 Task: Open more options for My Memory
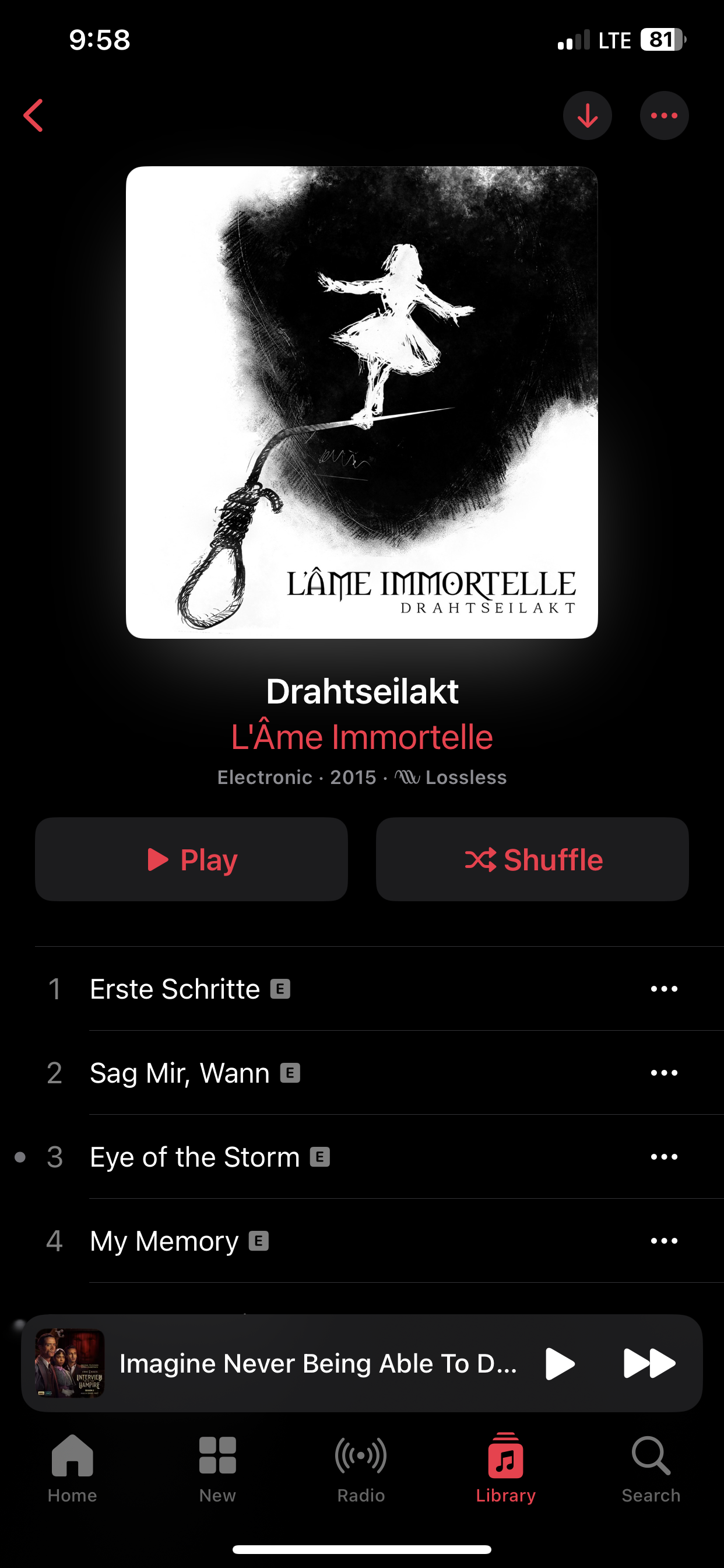(x=664, y=1241)
